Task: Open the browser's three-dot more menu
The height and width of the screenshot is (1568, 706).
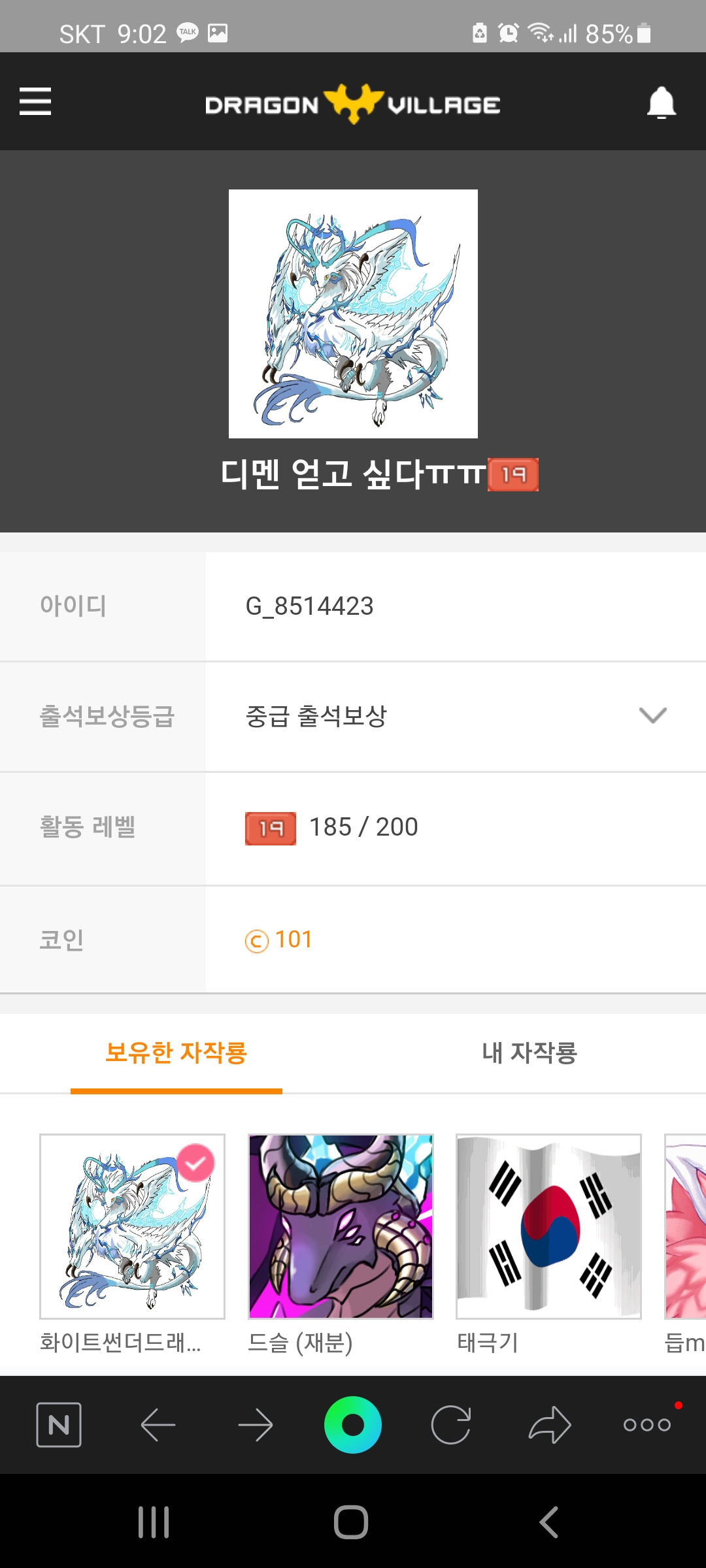Action: 647,1424
